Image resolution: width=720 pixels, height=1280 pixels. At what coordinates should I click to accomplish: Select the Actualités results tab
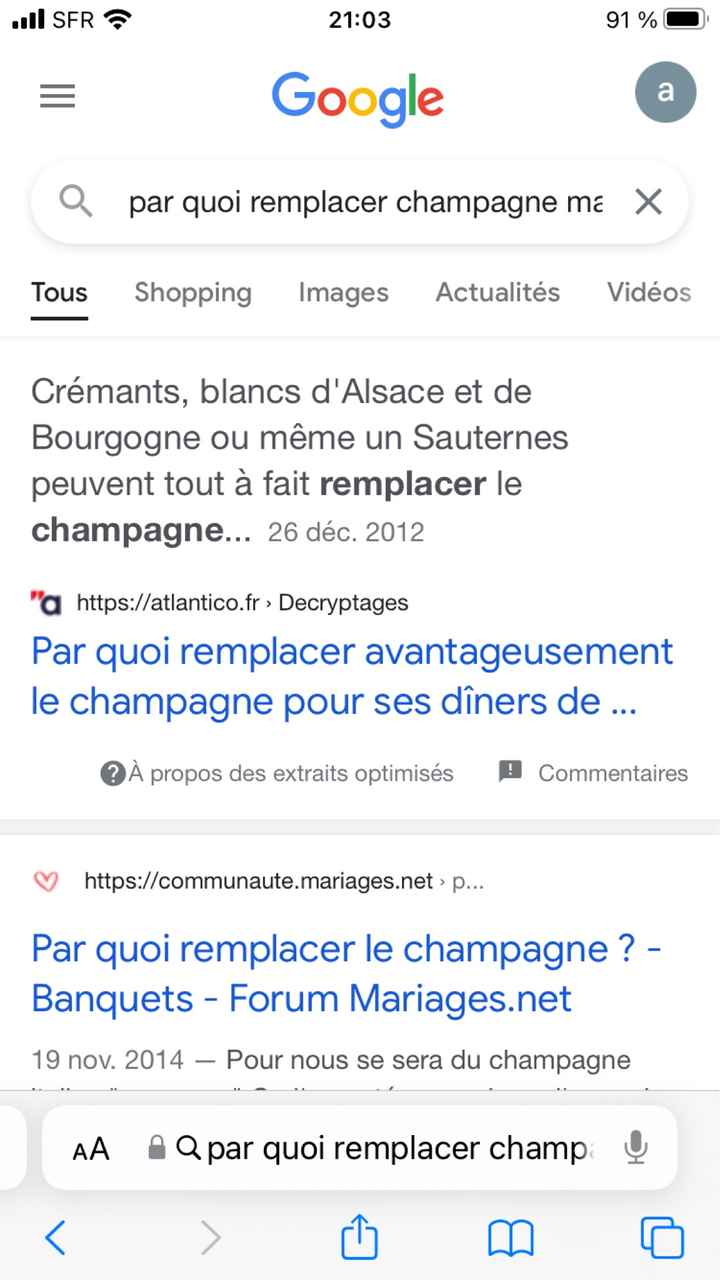coord(497,292)
